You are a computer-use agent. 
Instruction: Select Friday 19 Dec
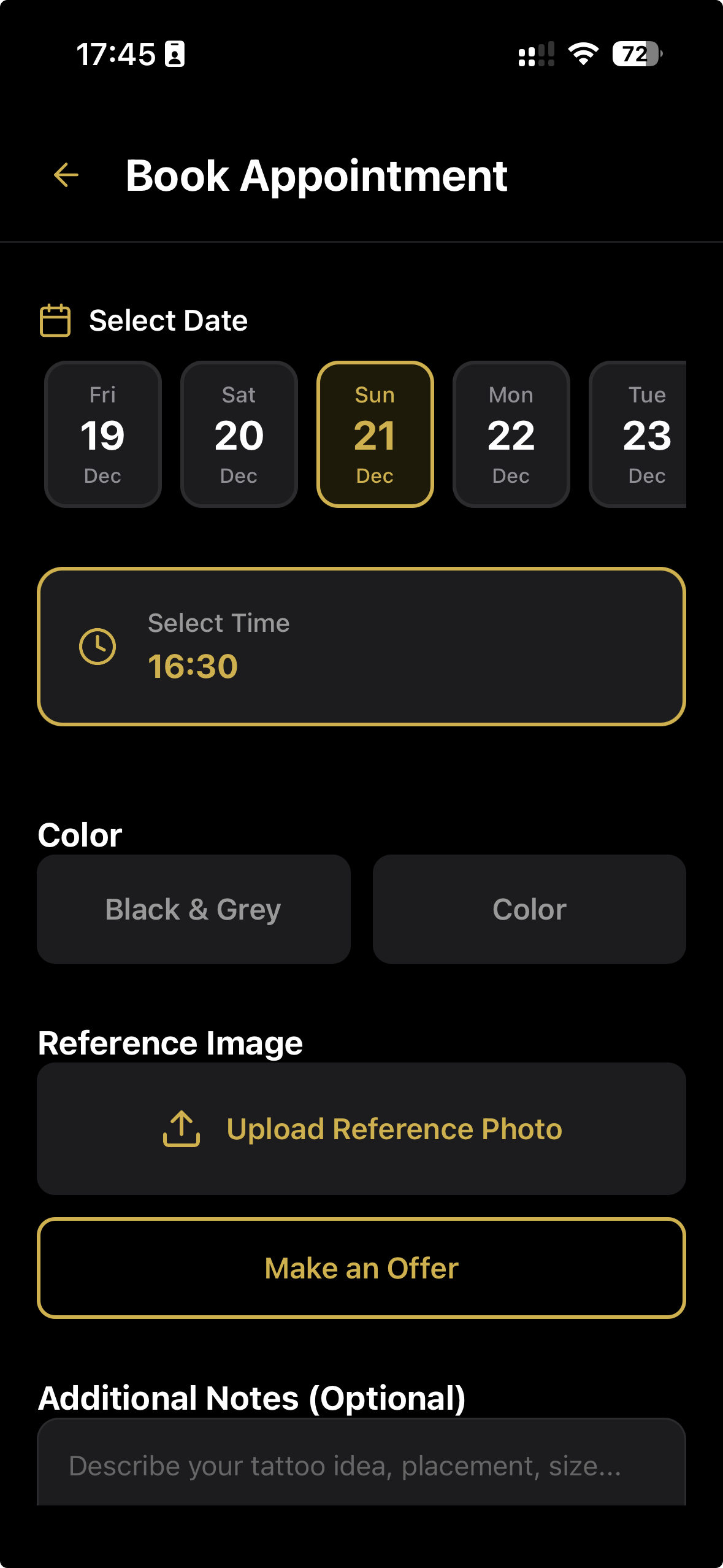pos(103,434)
